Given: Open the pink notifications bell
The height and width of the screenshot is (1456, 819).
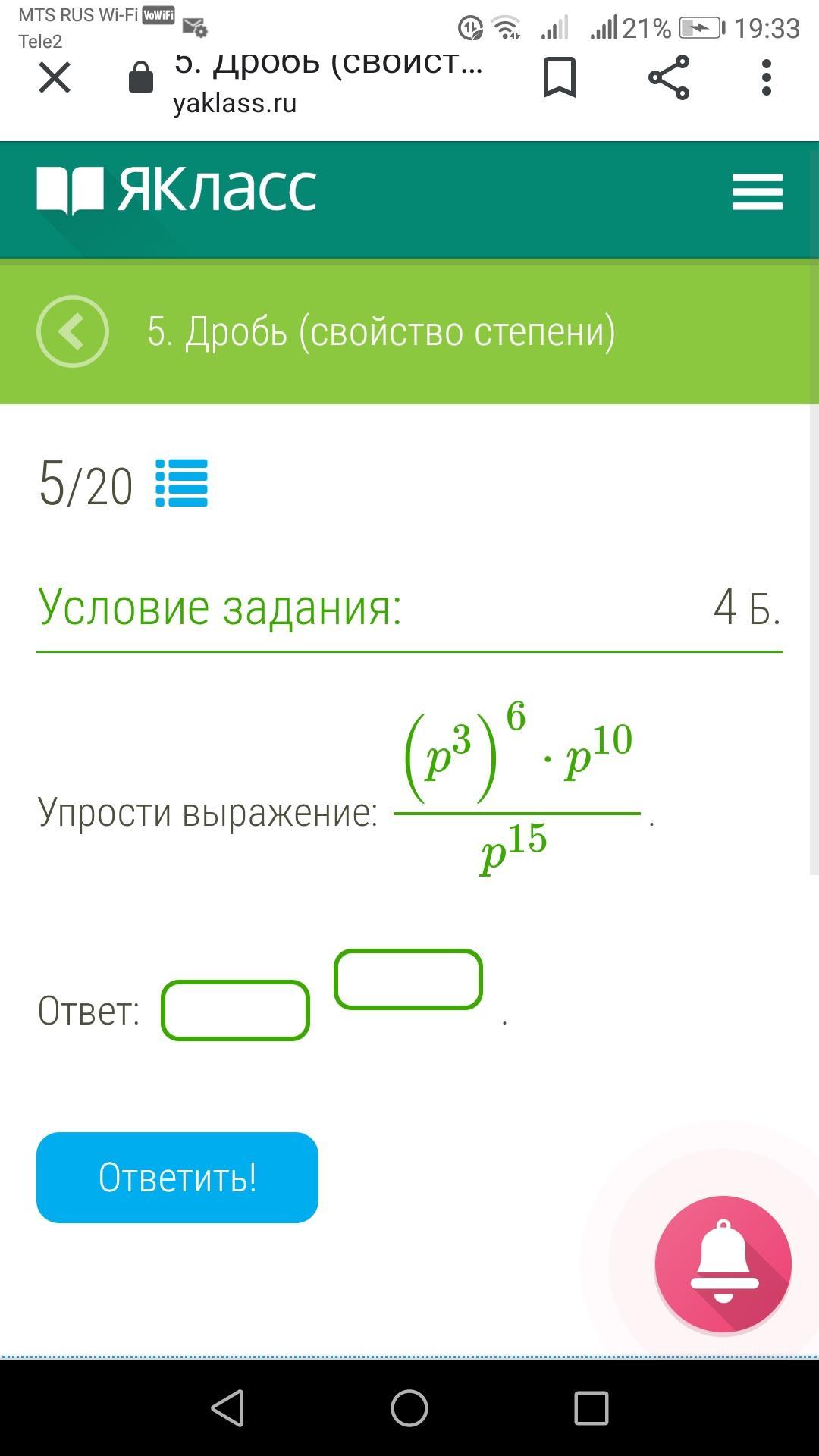Looking at the screenshot, I should [x=723, y=1264].
